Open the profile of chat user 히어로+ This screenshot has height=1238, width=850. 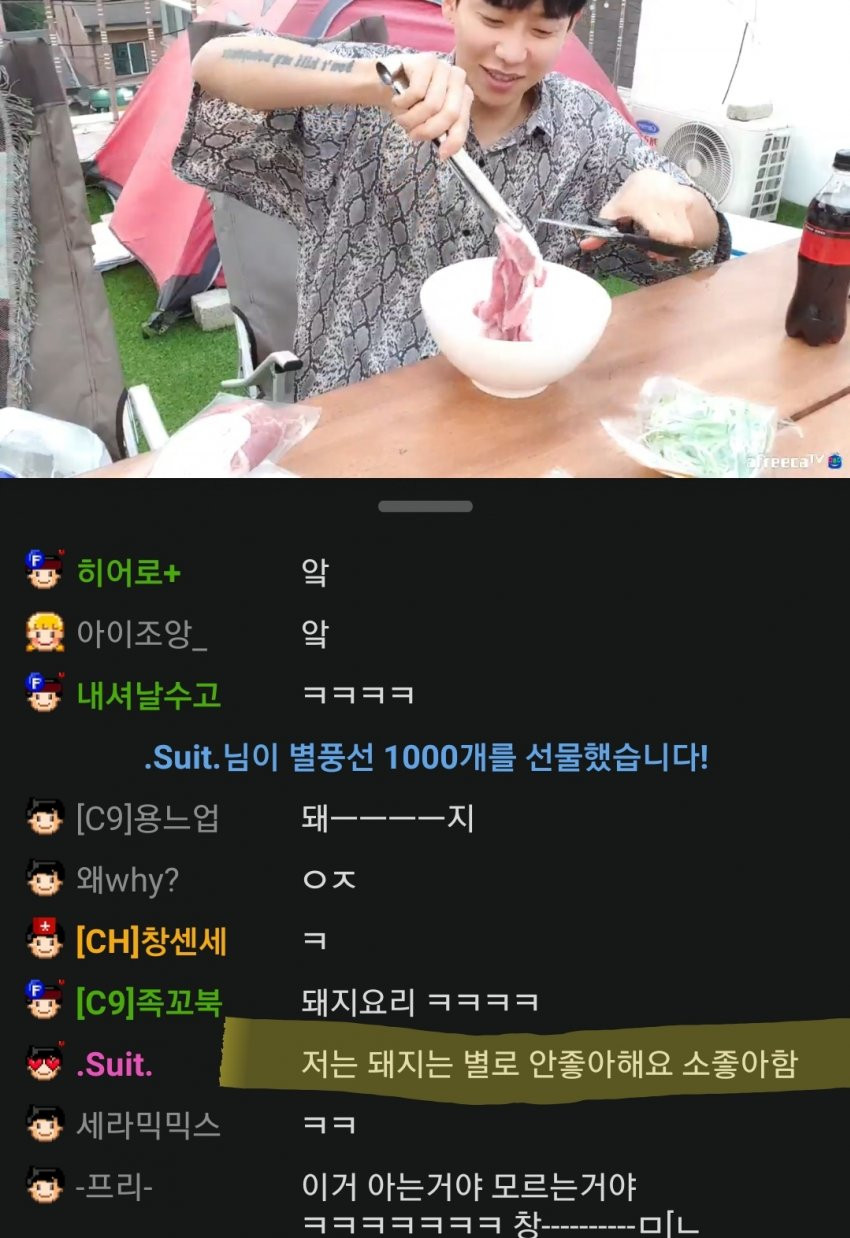(x=129, y=572)
